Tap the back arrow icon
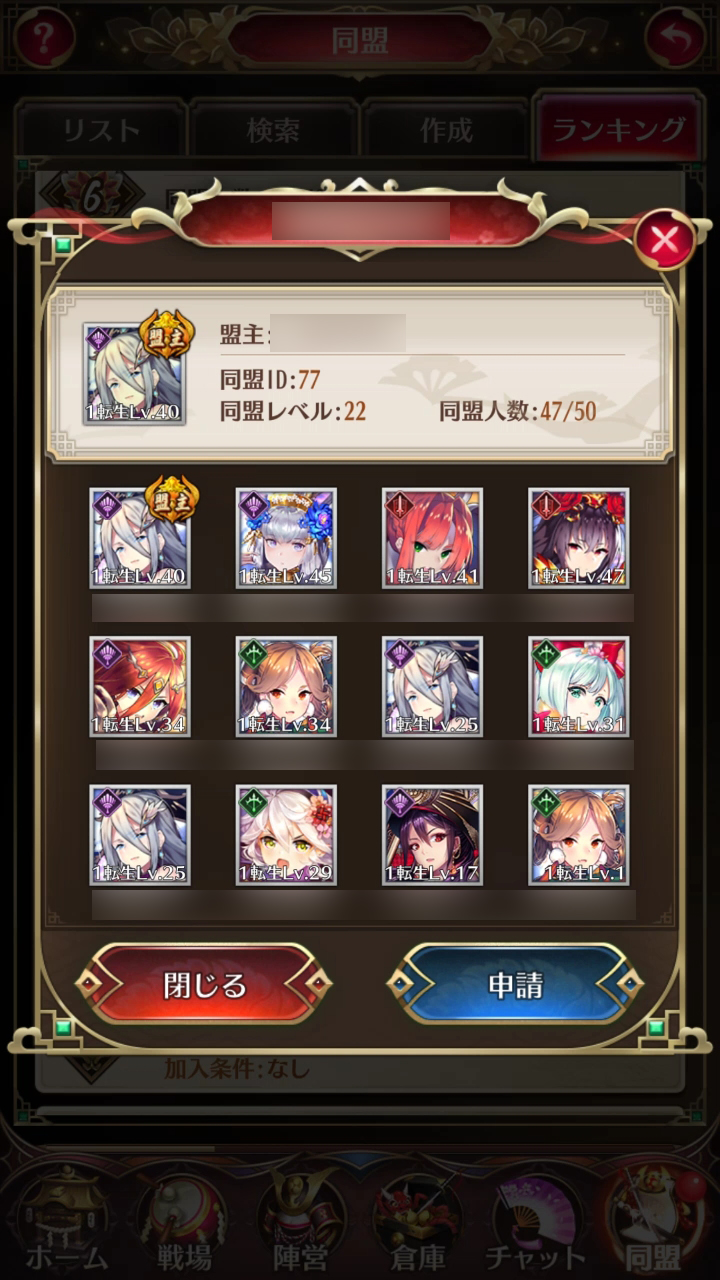The height and width of the screenshot is (1280, 720). [675, 39]
